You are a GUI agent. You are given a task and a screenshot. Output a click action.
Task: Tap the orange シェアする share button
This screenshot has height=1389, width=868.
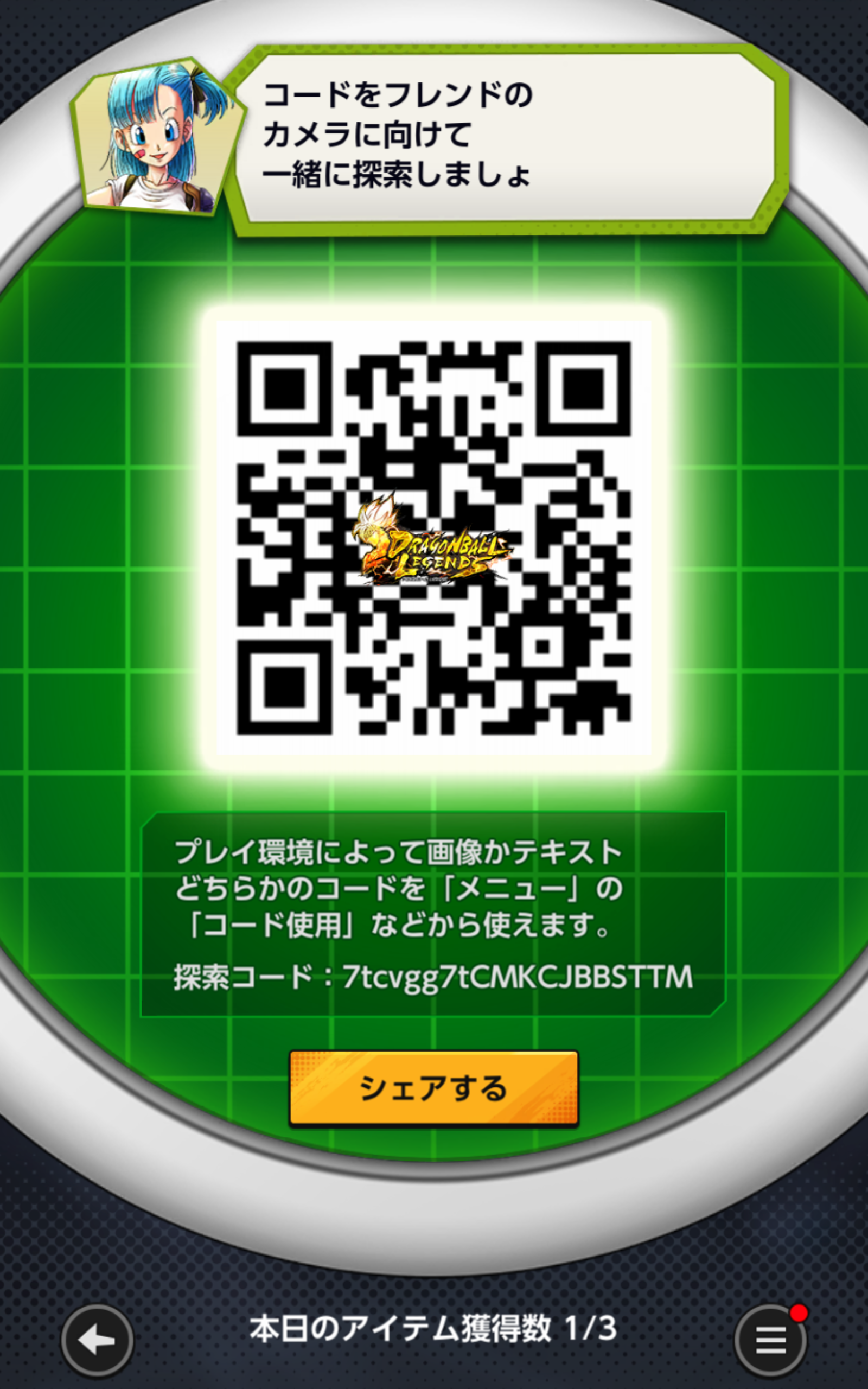point(433,1088)
